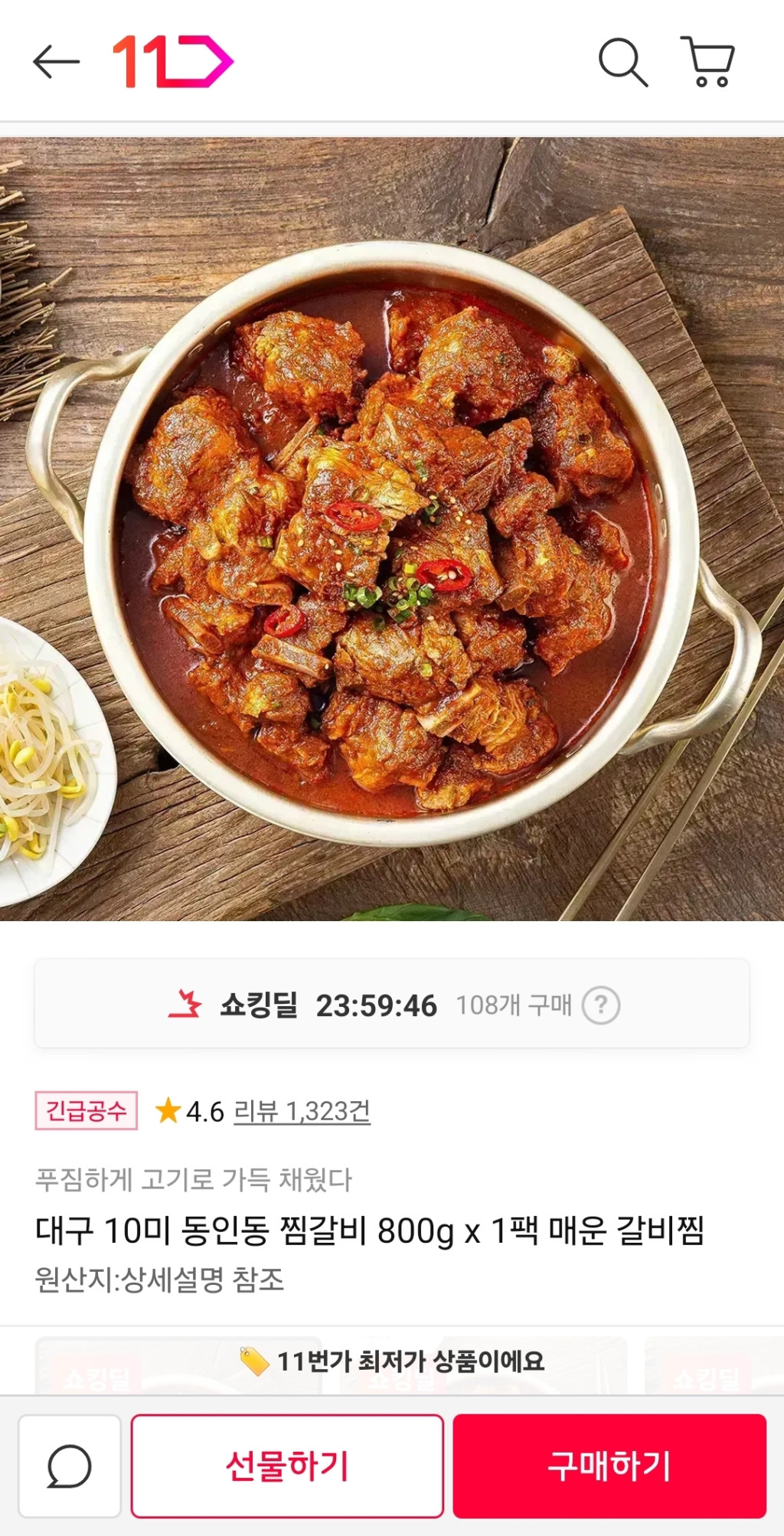Open the shopping cart
The height and width of the screenshot is (1536, 784).
(x=708, y=62)
